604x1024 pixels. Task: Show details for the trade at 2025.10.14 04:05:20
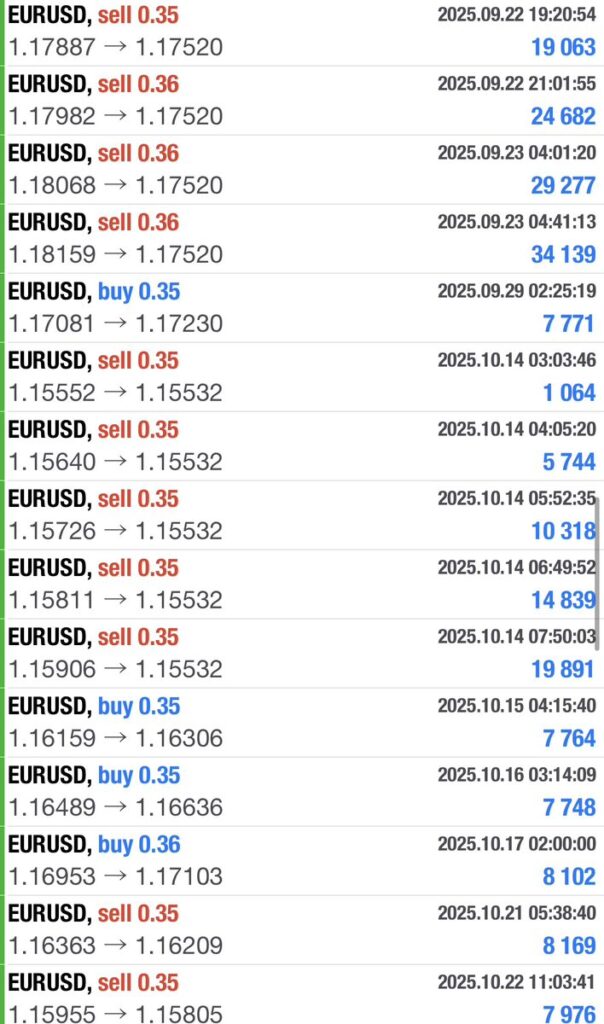[300, 445]
